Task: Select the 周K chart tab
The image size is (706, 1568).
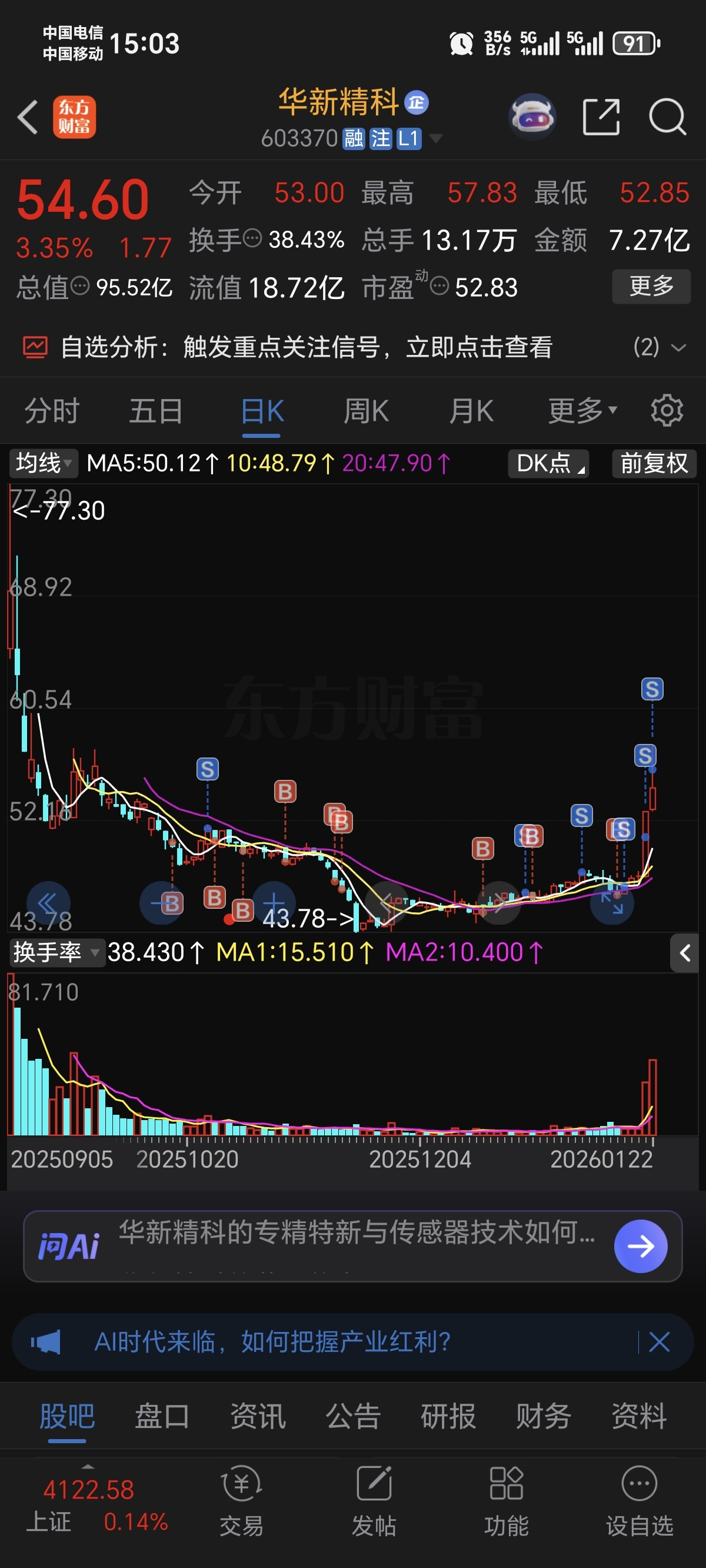Action: coord(366,411)
